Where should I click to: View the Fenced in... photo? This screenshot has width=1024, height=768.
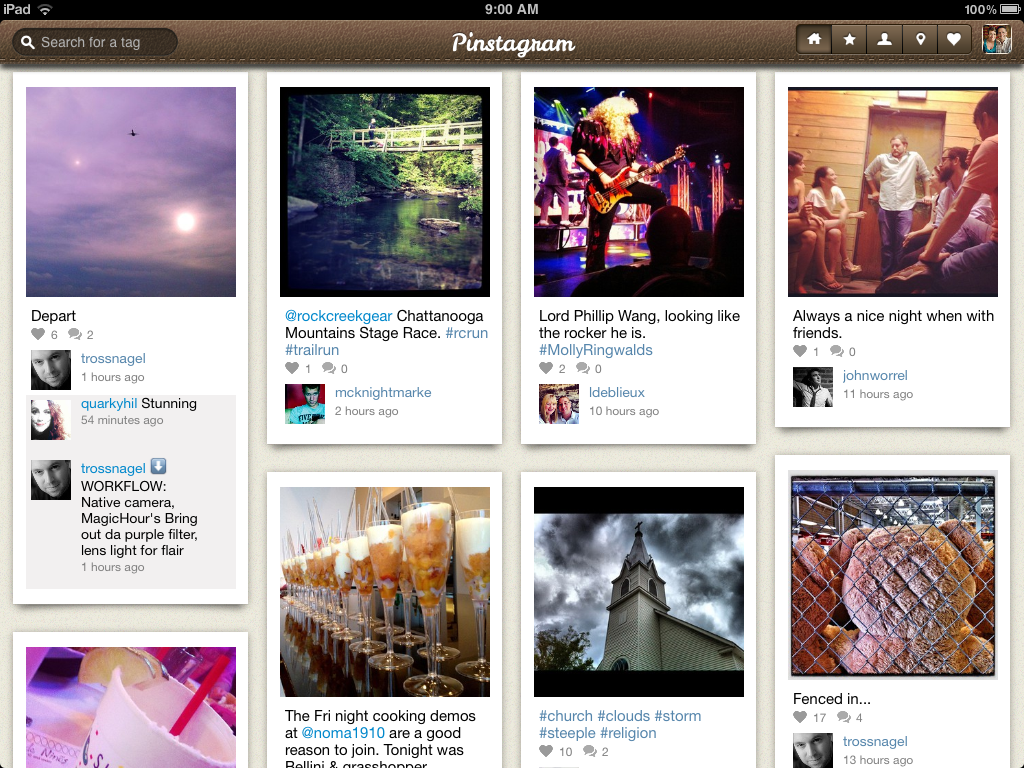893,577
